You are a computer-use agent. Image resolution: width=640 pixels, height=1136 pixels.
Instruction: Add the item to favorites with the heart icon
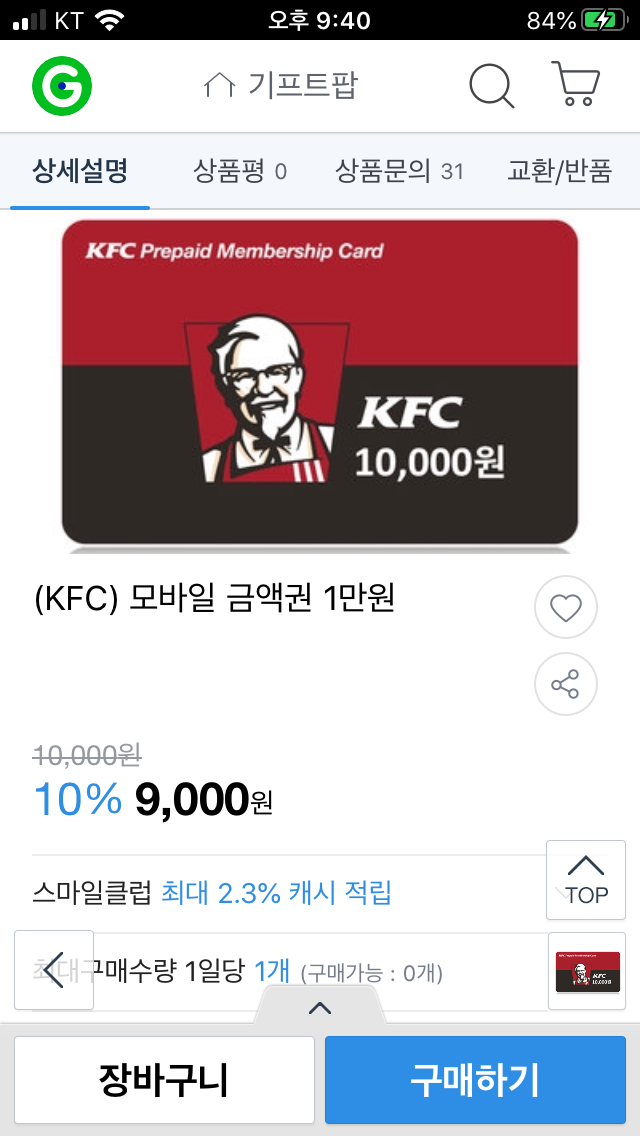566,607
